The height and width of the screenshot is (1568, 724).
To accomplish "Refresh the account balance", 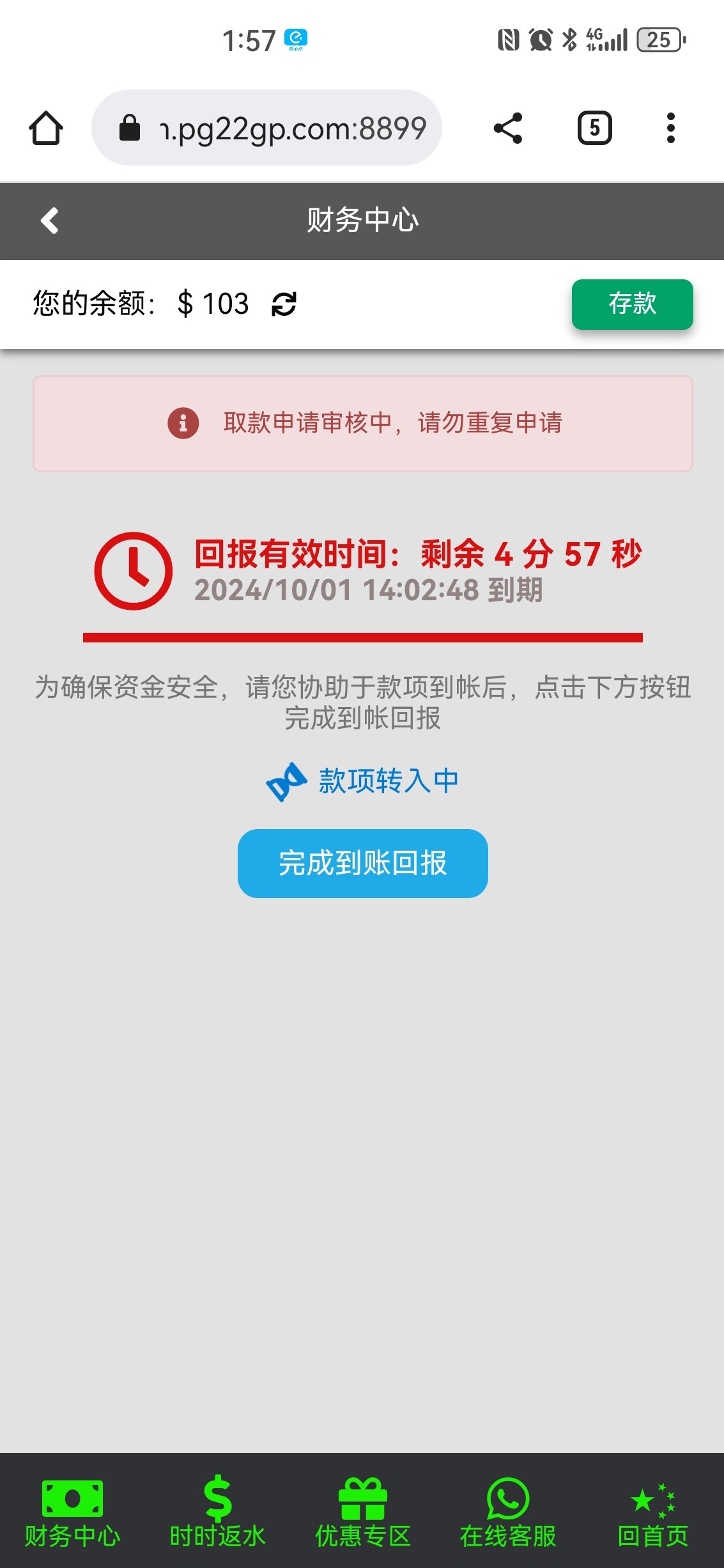I will click(x=284, y=304).
